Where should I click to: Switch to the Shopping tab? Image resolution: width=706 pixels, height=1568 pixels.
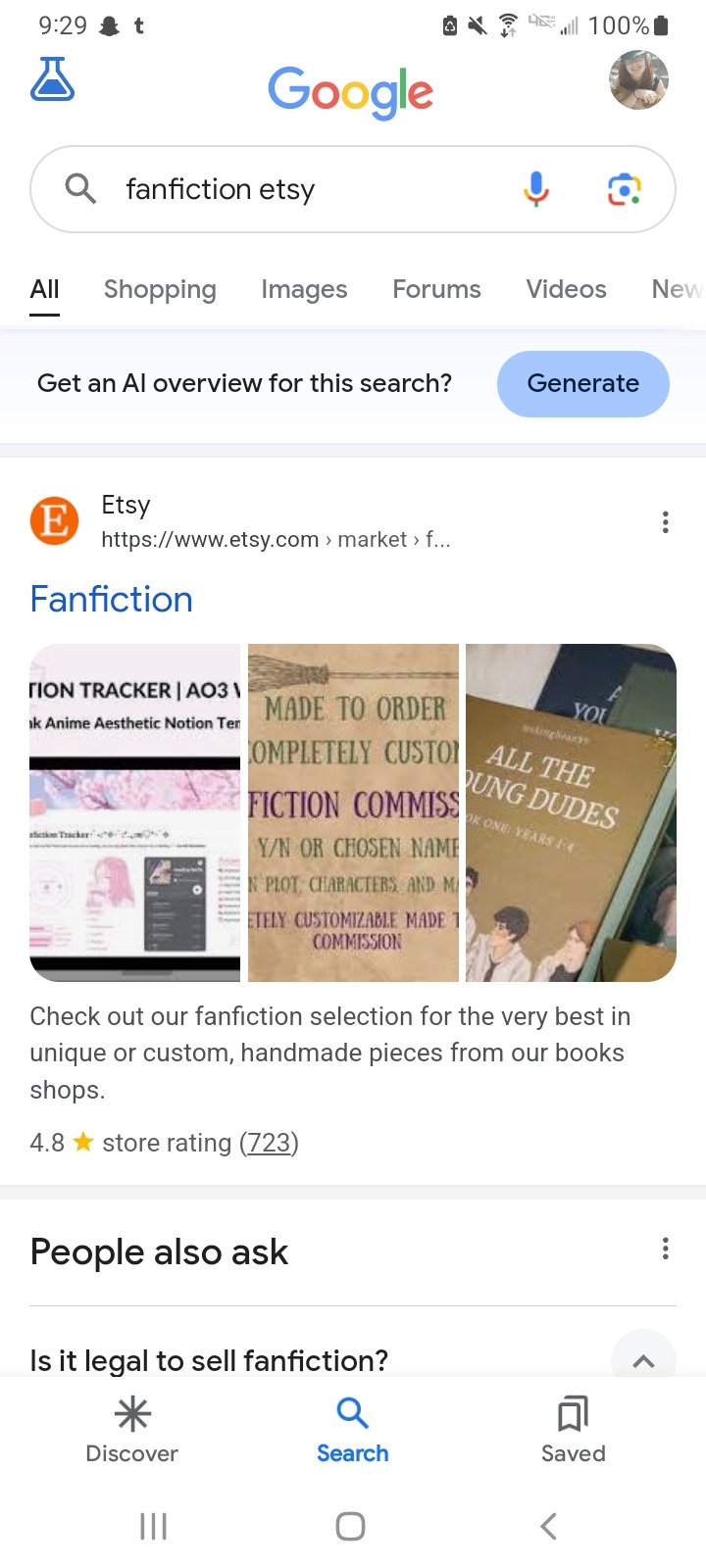[x=160, y=289]
